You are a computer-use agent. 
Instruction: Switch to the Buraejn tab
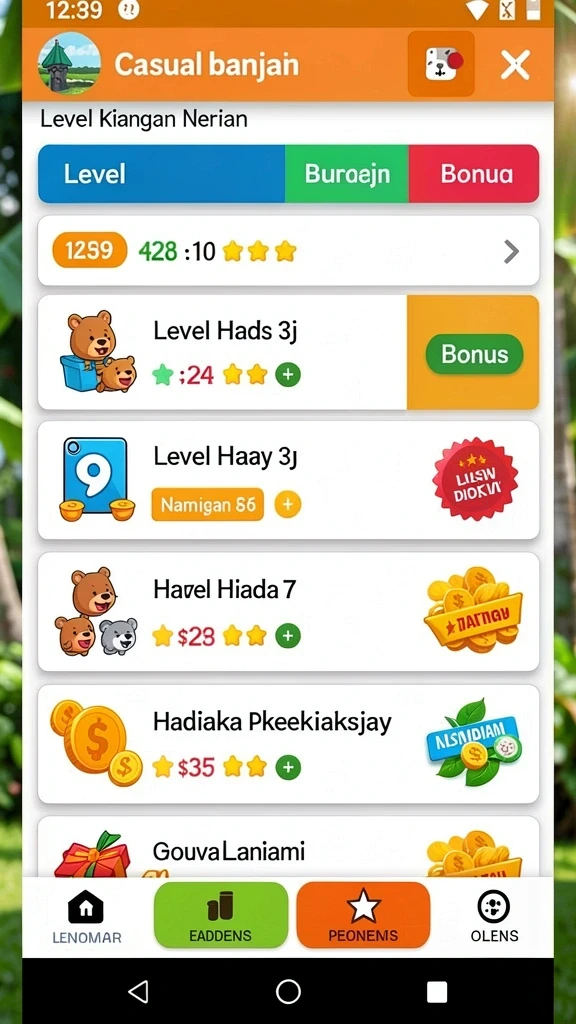click(347, 174)
